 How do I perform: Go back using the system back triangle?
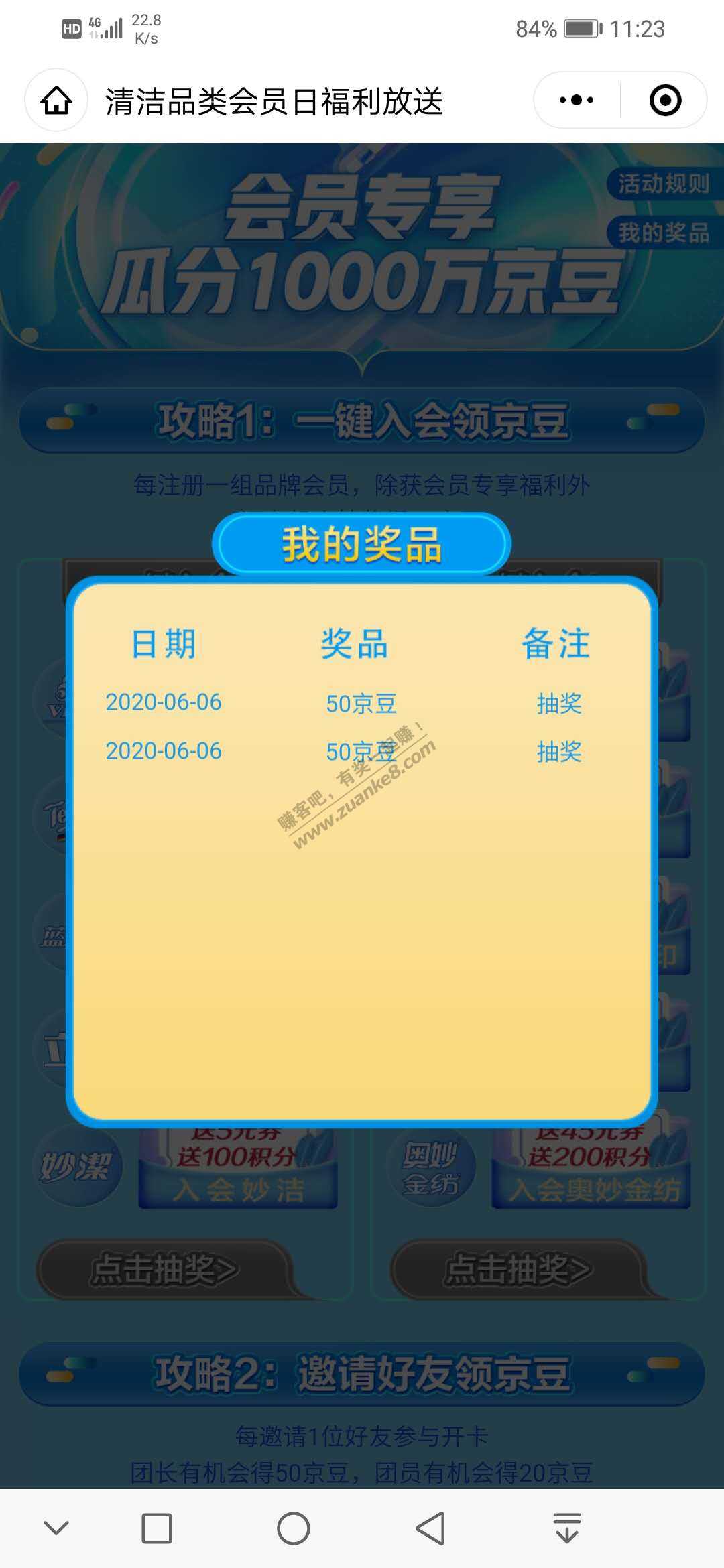pyautogui.click(x=430, y=1528)
